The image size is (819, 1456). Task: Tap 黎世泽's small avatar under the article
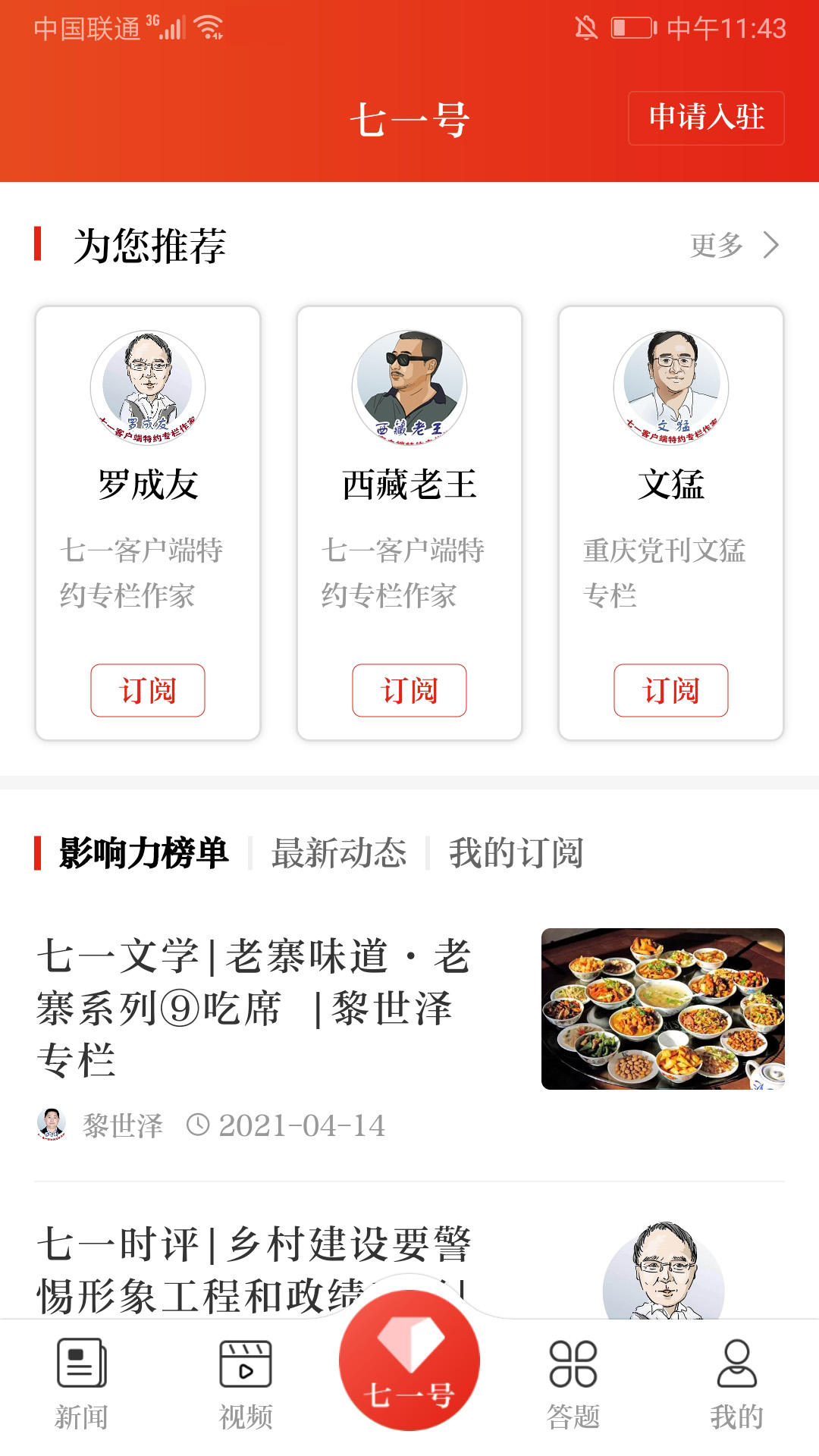tap(50, 1128)
